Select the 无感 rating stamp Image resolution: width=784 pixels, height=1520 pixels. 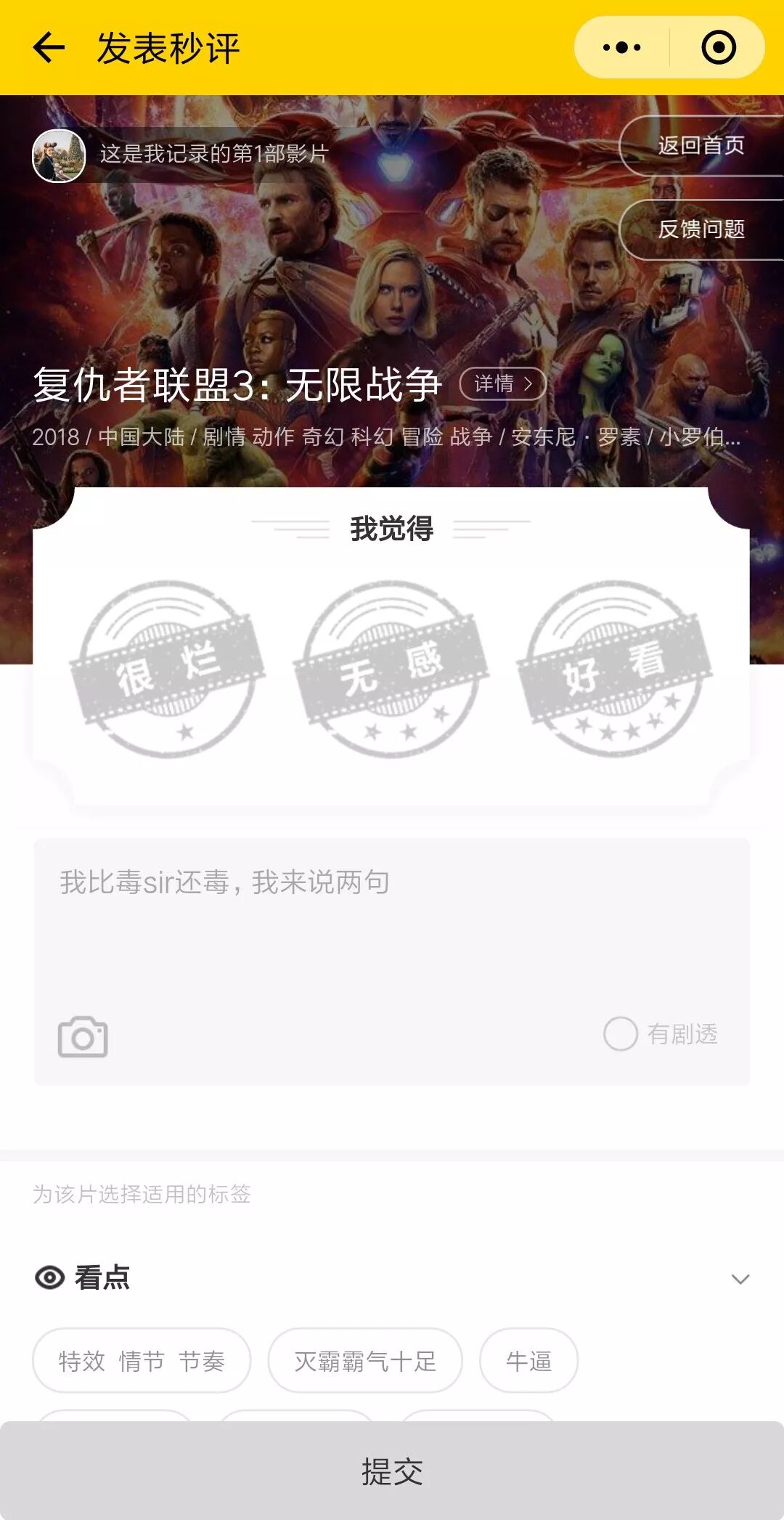point(391,669)
